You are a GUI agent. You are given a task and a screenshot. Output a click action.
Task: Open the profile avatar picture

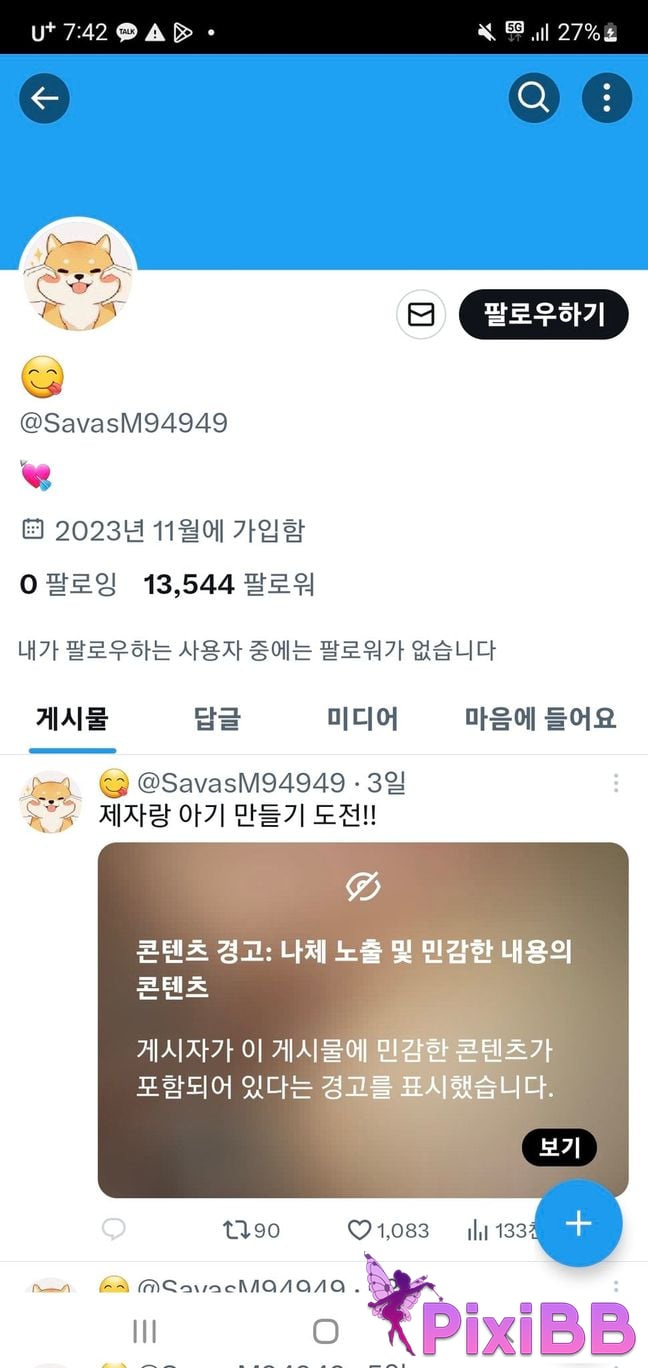(x=78, y=275)
